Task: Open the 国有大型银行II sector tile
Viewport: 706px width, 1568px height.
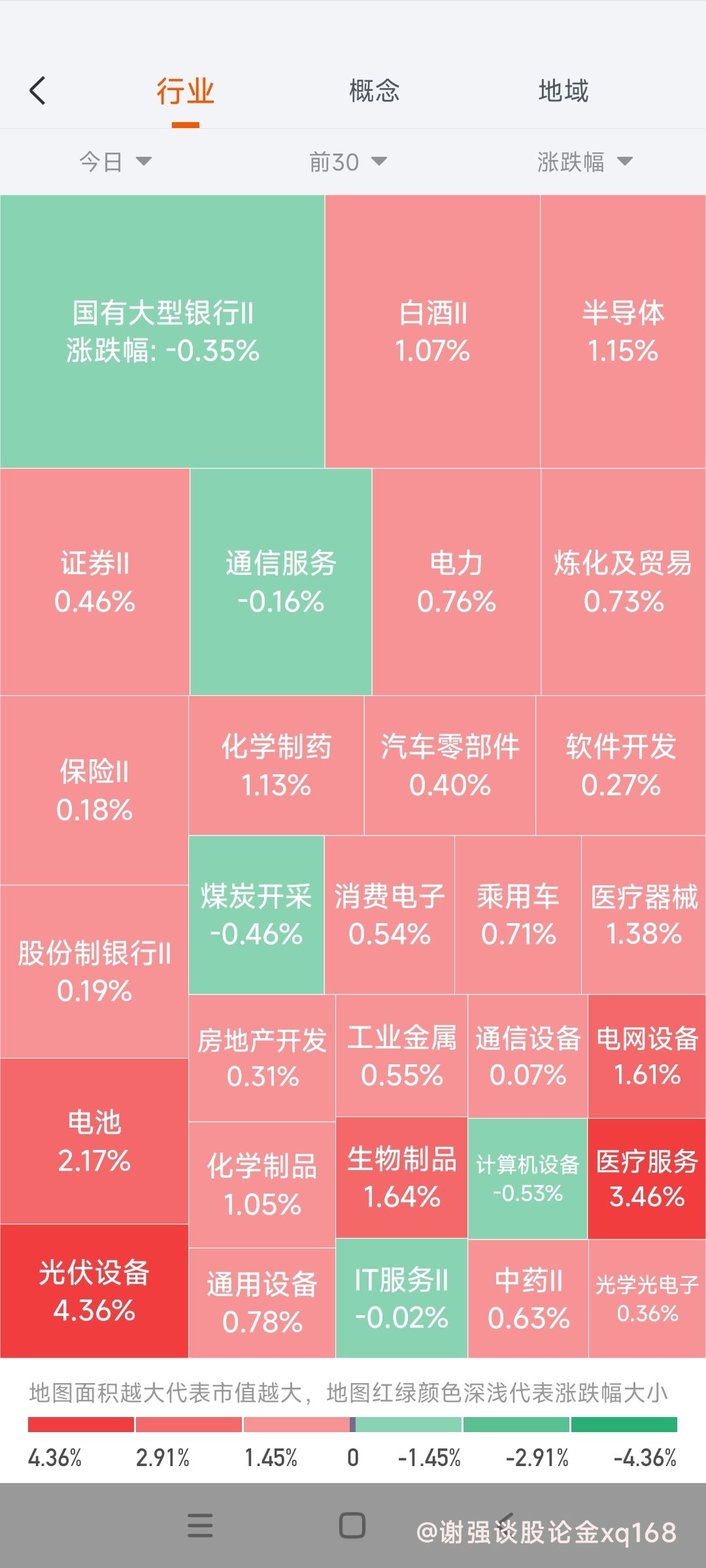Action: click(162, 331)
